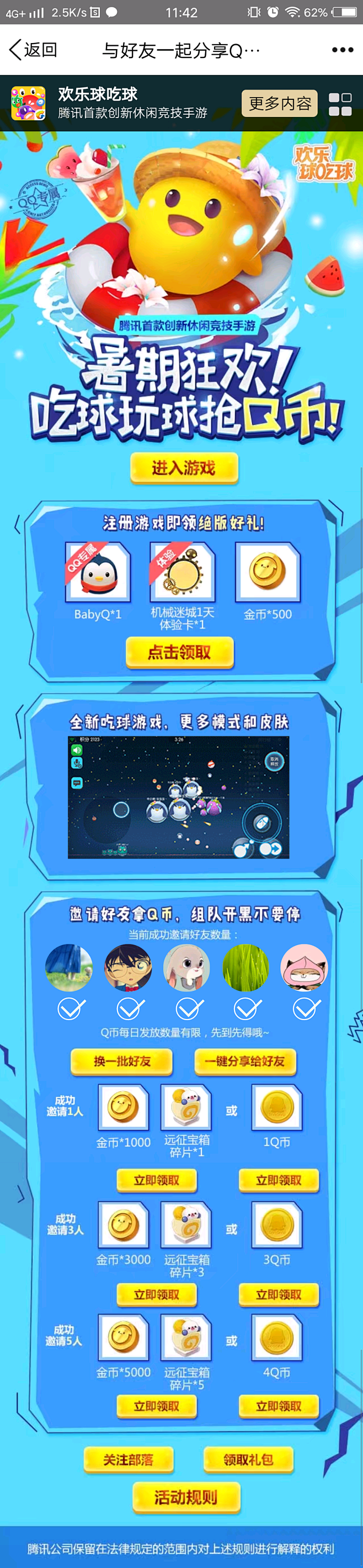363x1568 pixels.
Task: Tap the 更多内容 button
Action: pyautogui.click(x=280, y=104)
